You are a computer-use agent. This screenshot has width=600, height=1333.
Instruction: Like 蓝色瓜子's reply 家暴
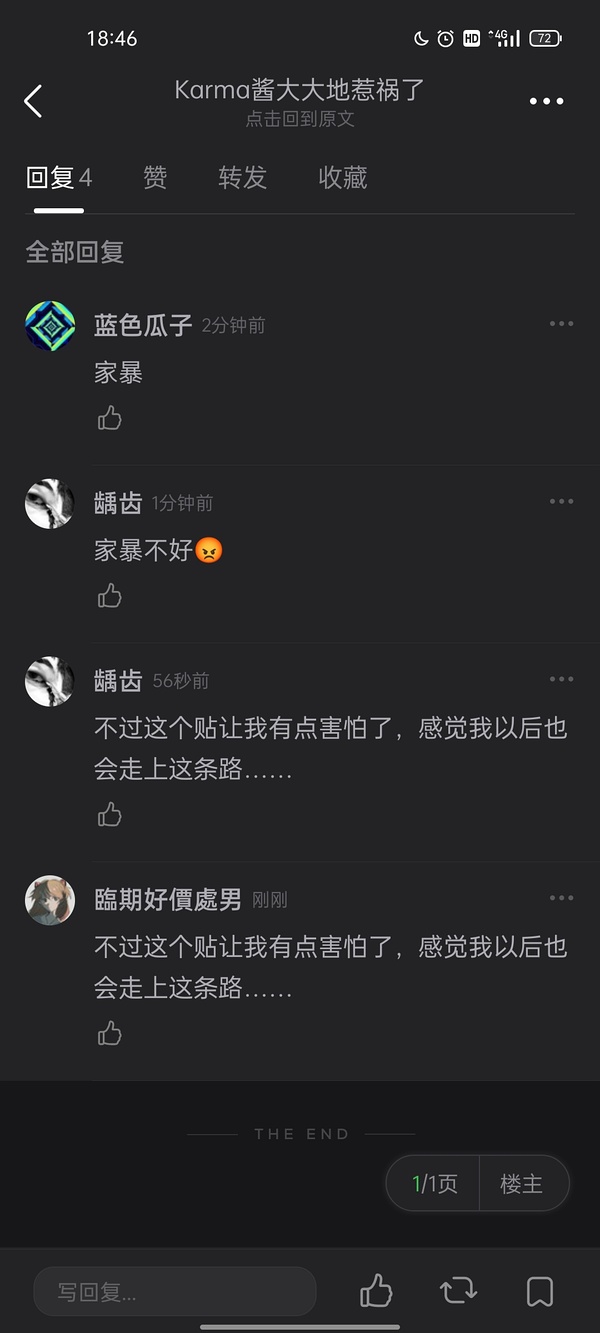(110, 418)
